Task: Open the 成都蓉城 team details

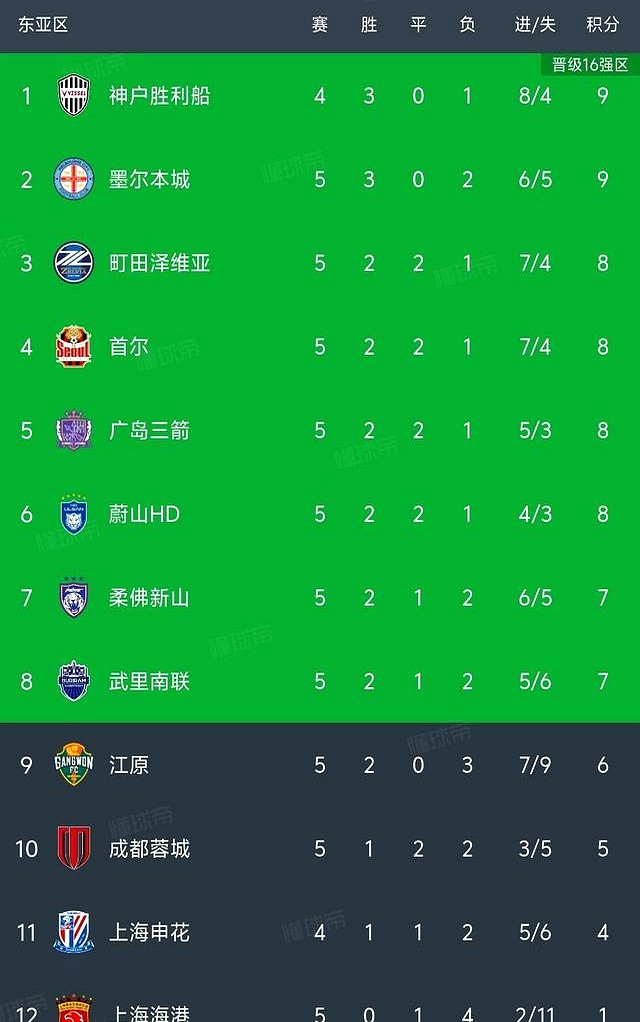Action: 320,848
